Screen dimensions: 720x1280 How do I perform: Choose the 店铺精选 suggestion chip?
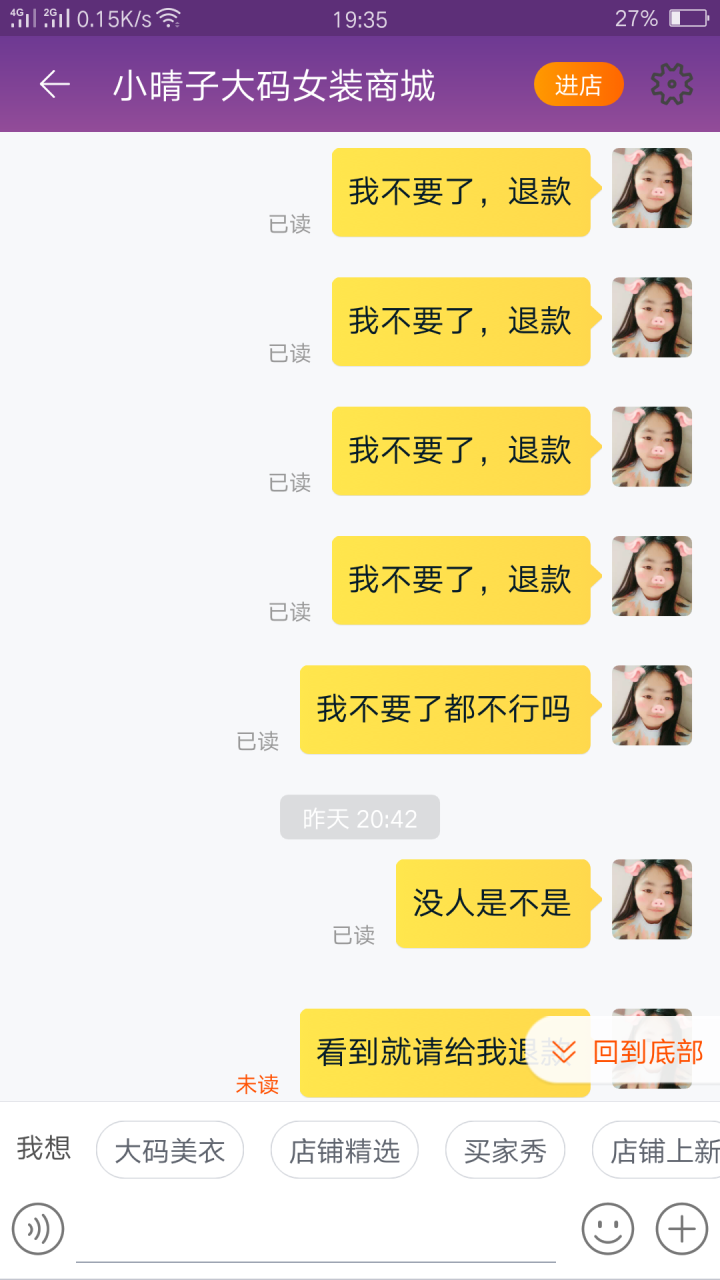[344, 1151]
